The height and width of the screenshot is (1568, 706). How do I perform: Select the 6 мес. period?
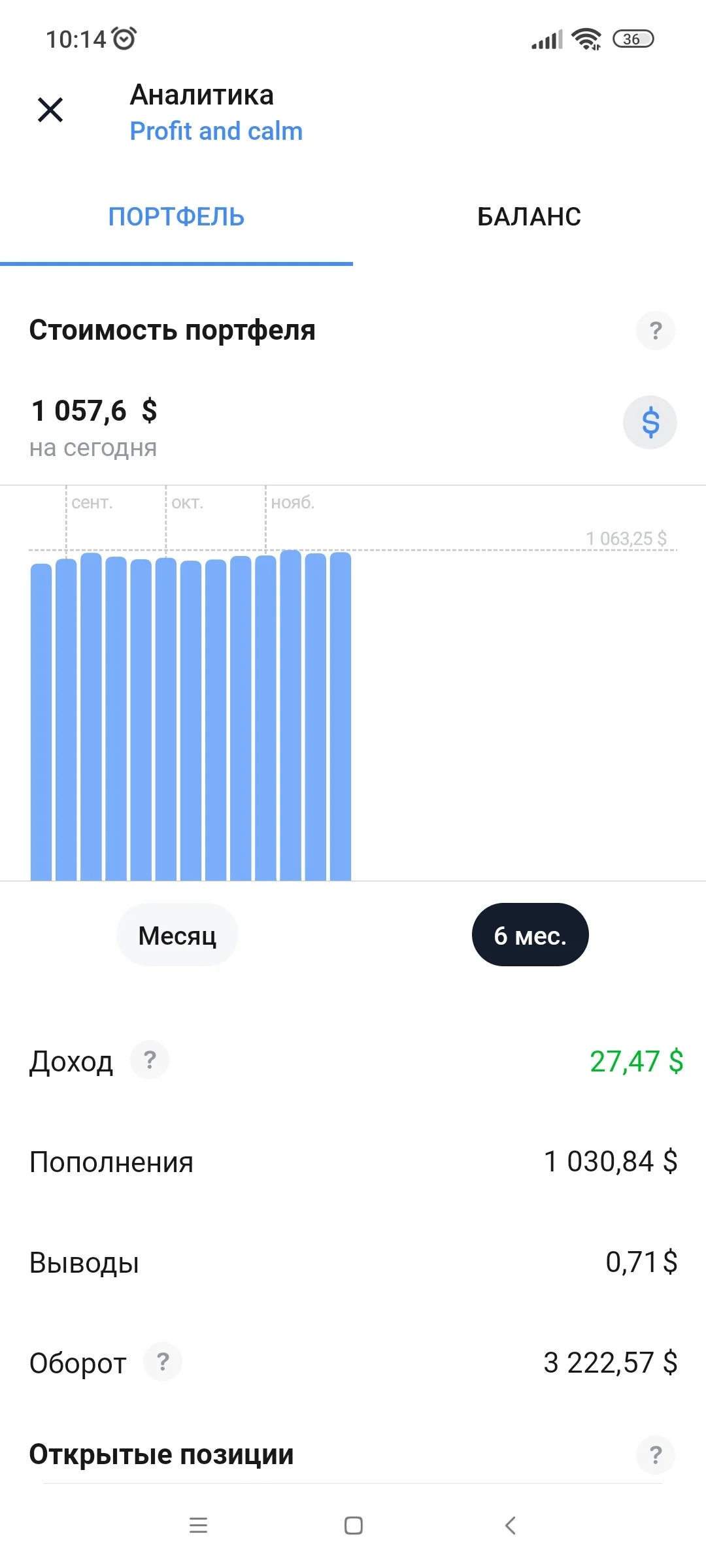[530, 935]
